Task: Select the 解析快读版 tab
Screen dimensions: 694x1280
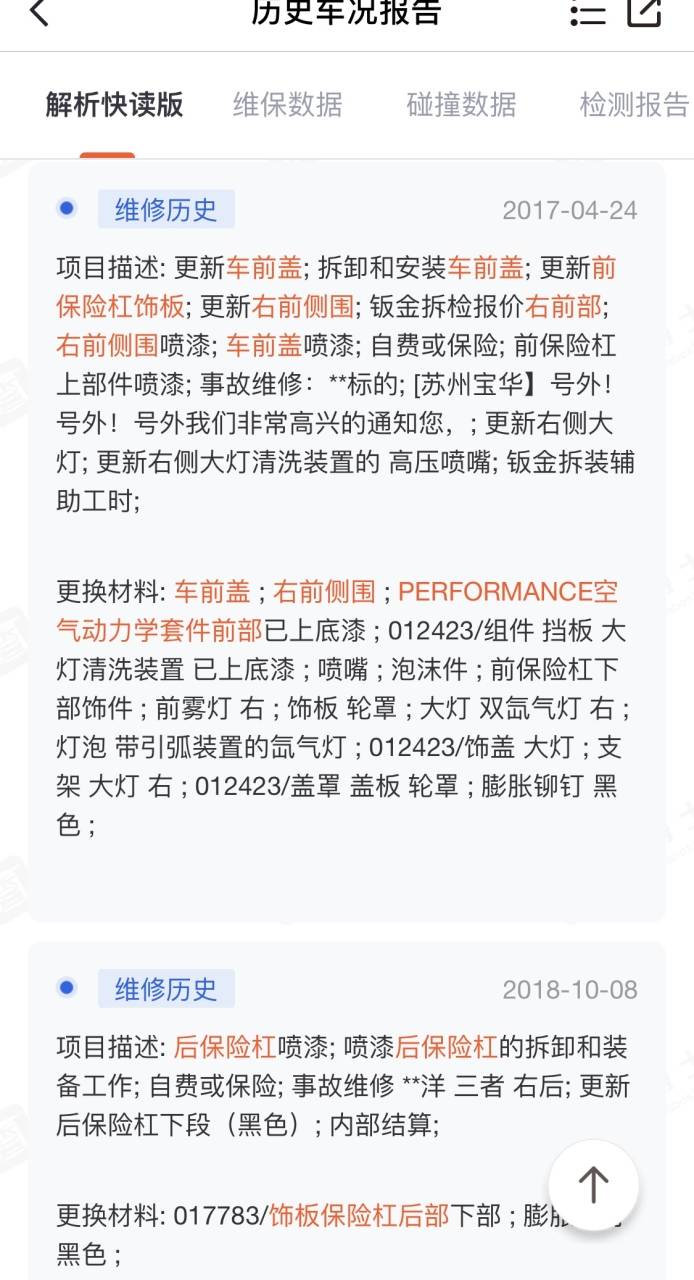Action: (114, 104)
